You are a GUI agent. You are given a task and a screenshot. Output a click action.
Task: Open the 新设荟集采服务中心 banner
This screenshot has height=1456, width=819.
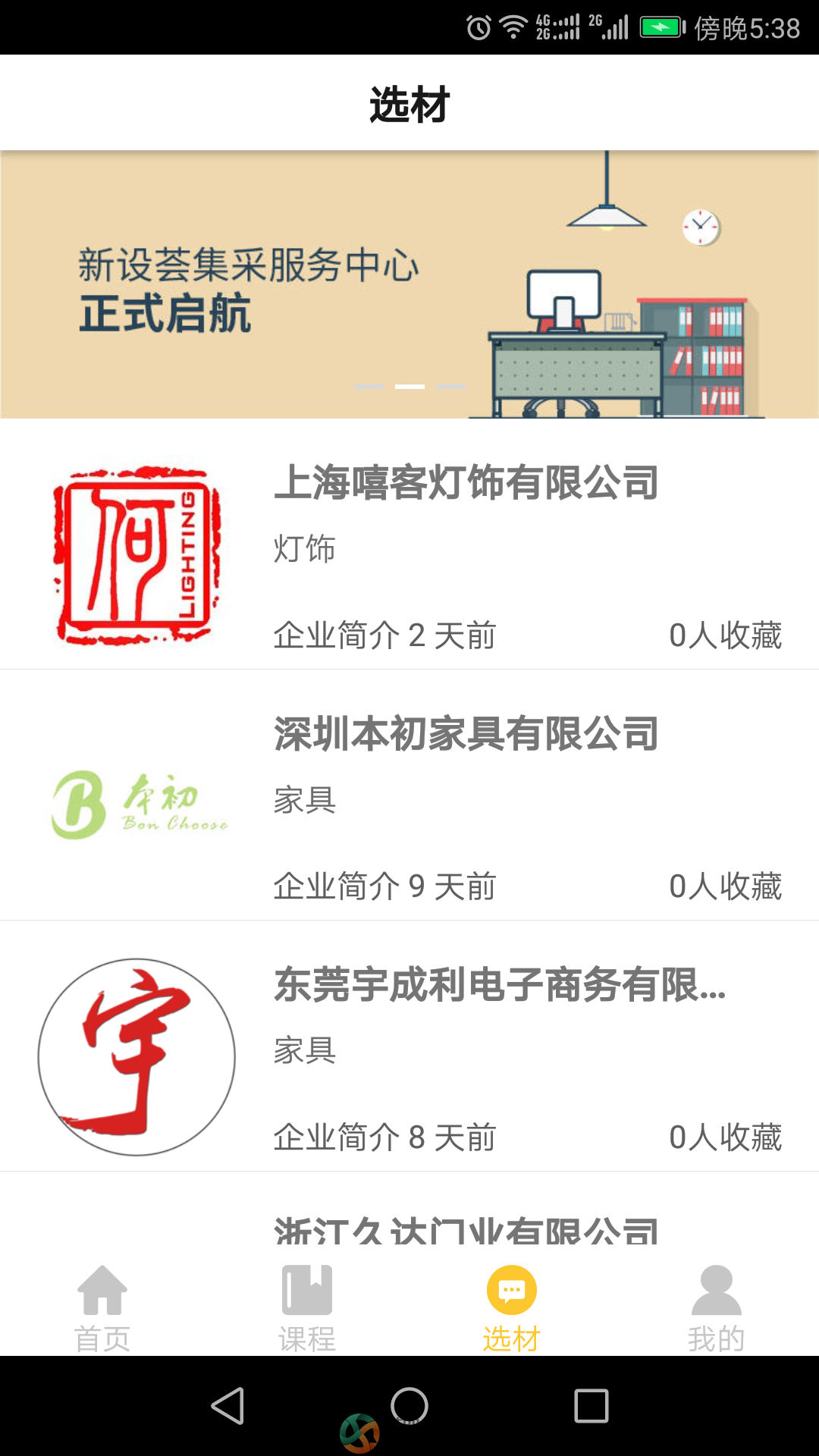coord(409,284)
